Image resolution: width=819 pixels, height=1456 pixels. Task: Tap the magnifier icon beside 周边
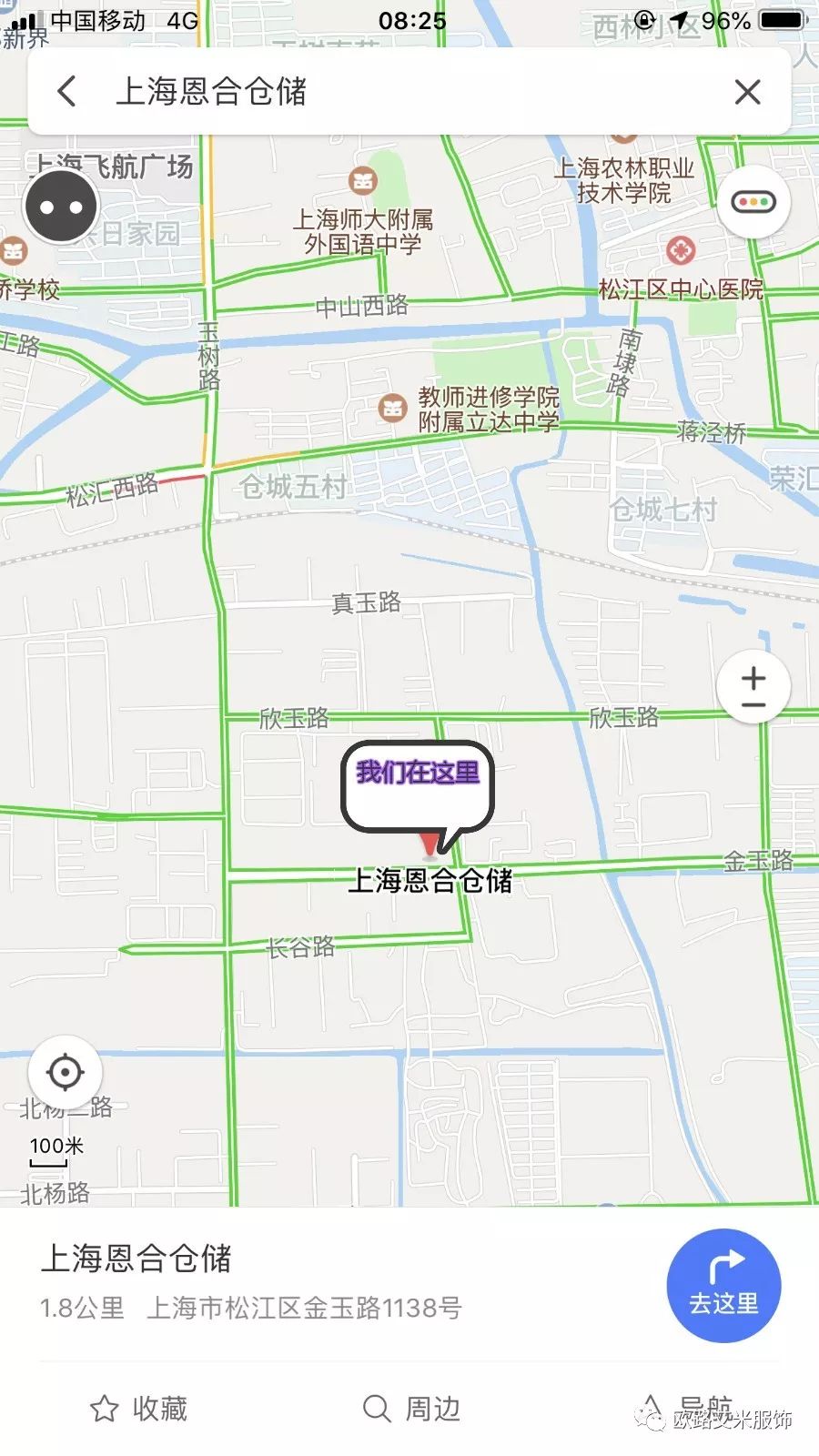click(376, 1408)
